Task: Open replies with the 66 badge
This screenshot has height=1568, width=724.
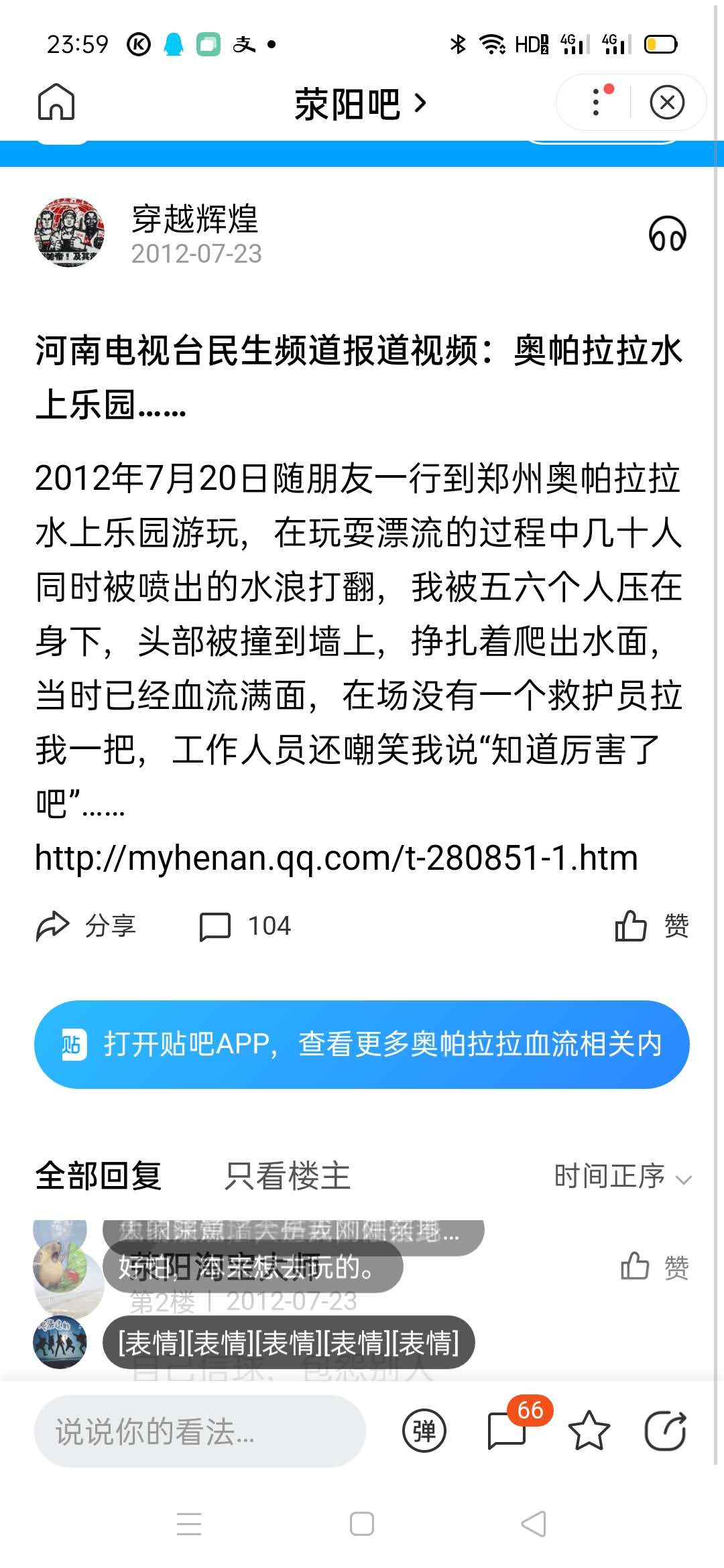Action: (516, 1423)
